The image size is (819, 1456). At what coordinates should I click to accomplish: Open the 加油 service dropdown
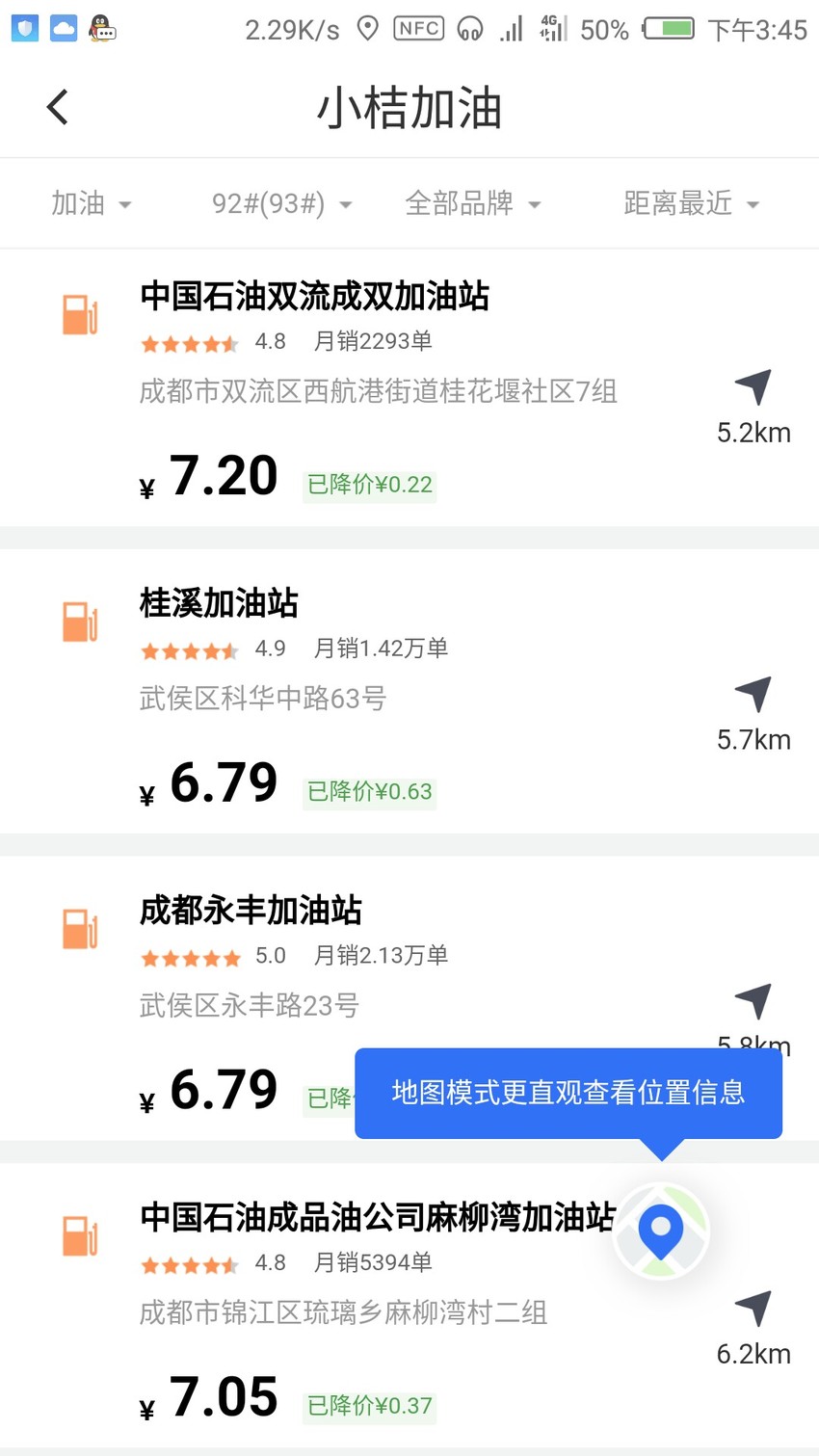[x=92, y=203]
